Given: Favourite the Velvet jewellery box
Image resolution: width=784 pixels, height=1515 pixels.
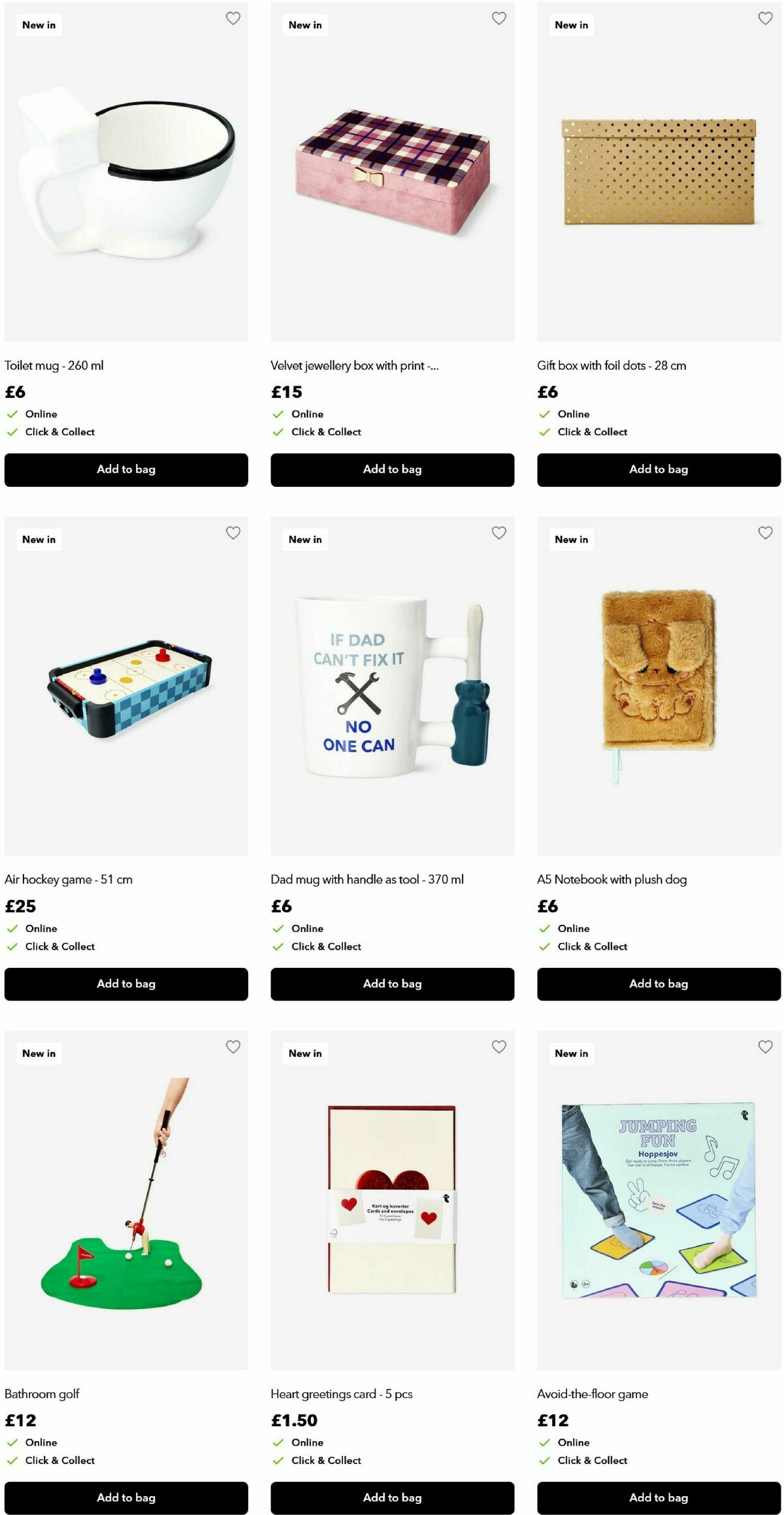Looking at the screenshot, I should (x=499, y=18).
